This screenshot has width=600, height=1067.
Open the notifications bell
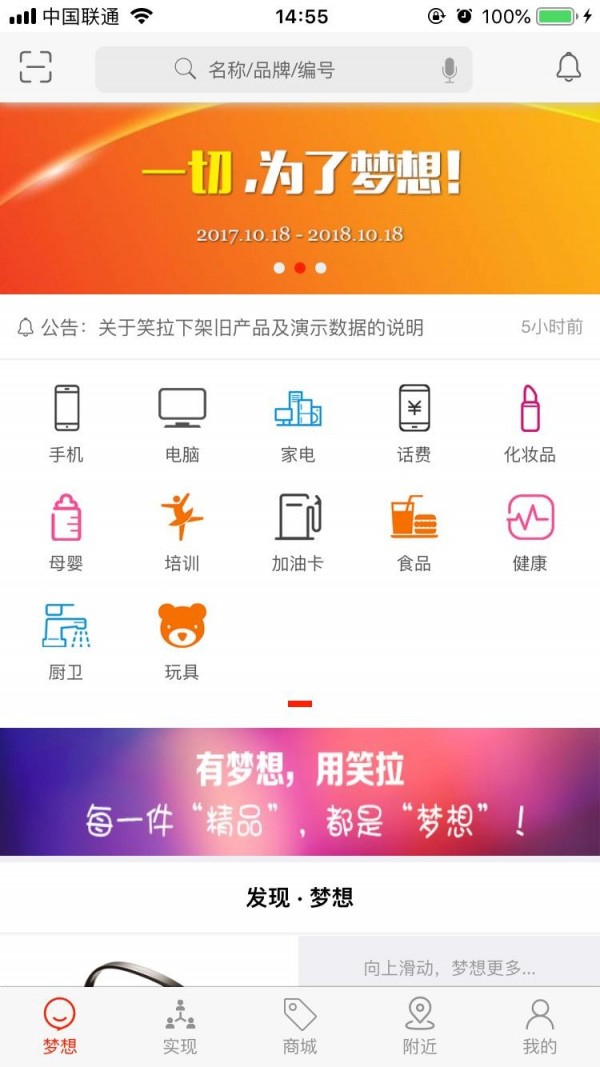pyautogui.click(x=568, y=68)
